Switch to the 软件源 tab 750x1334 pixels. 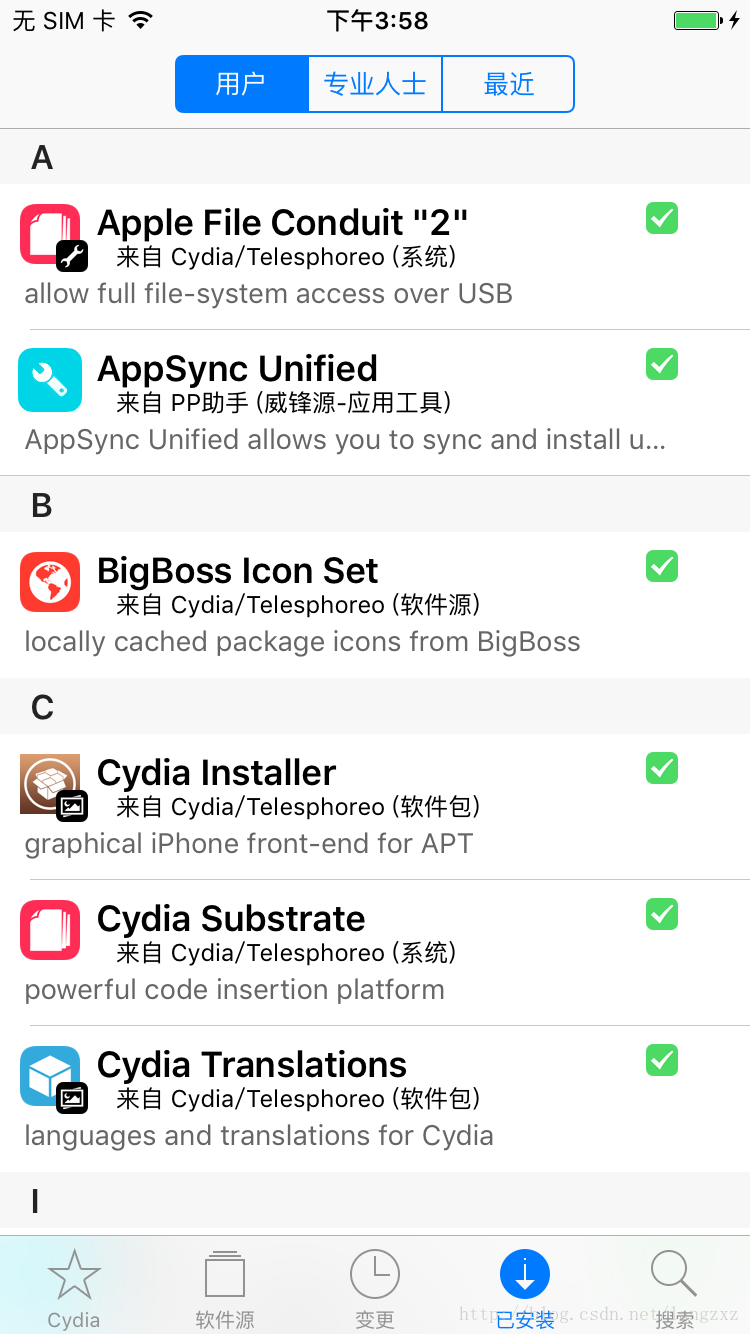225,1288
